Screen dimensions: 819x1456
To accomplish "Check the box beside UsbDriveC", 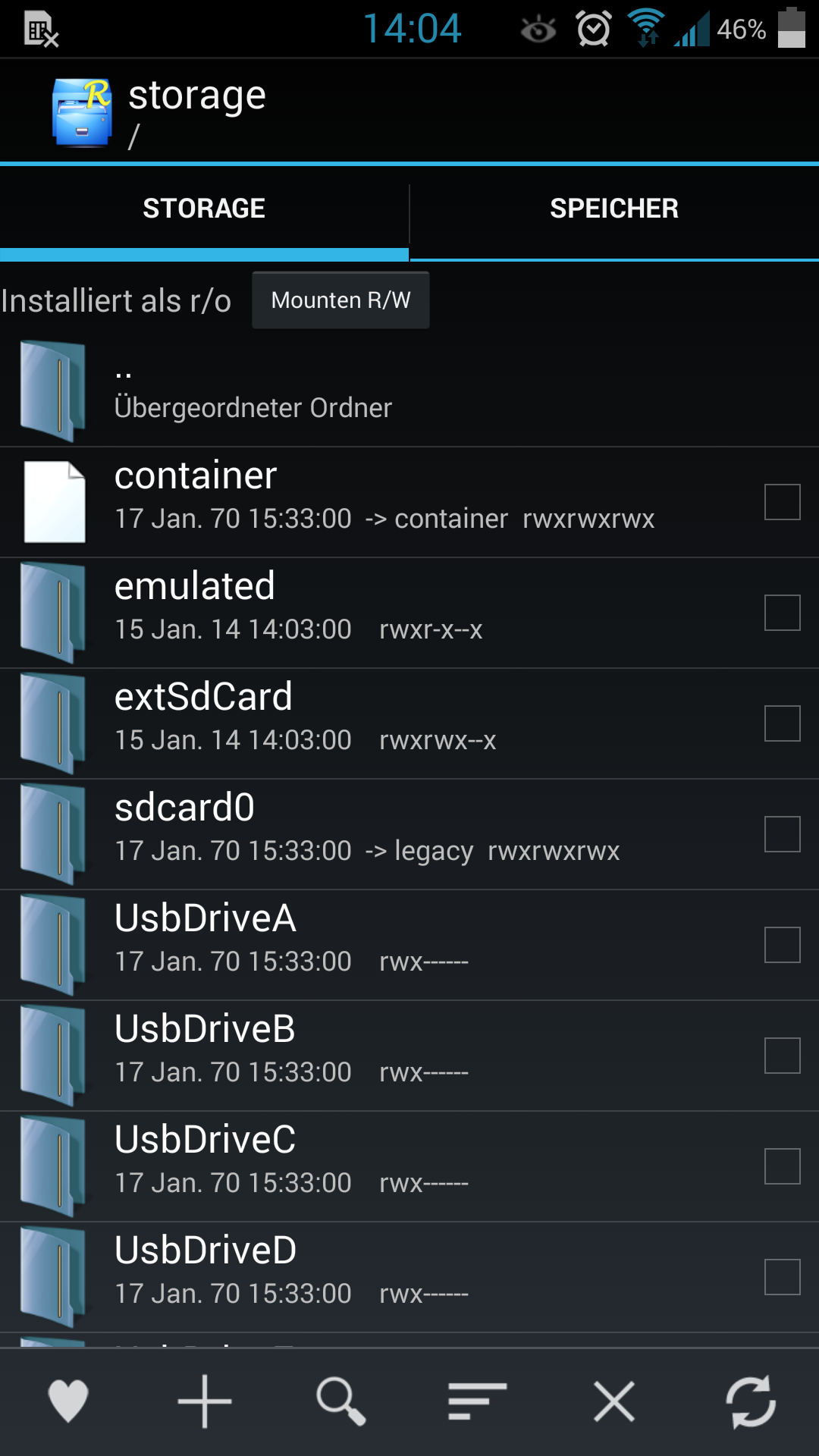I will coord(783,1166).
